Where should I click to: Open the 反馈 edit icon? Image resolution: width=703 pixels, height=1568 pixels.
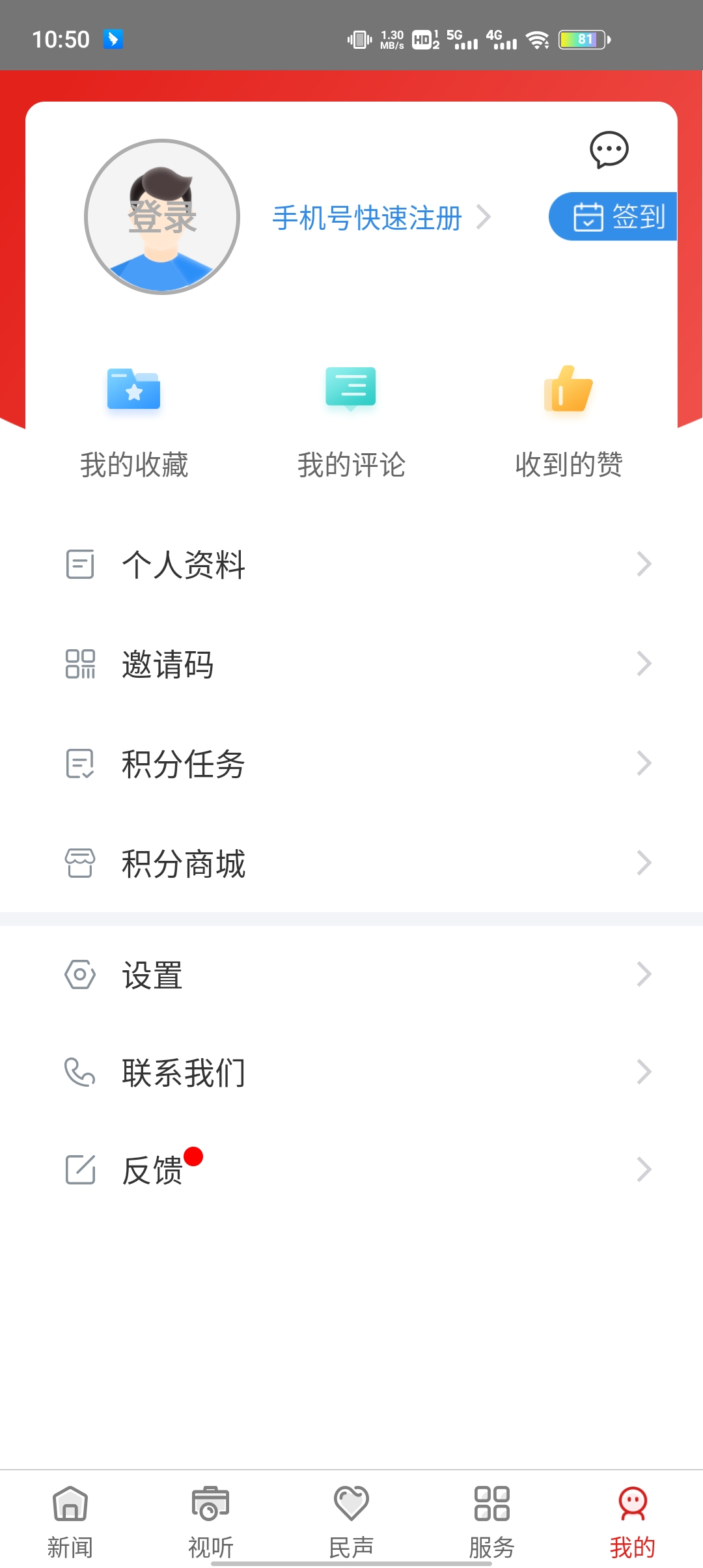(x=79, y=1170)
